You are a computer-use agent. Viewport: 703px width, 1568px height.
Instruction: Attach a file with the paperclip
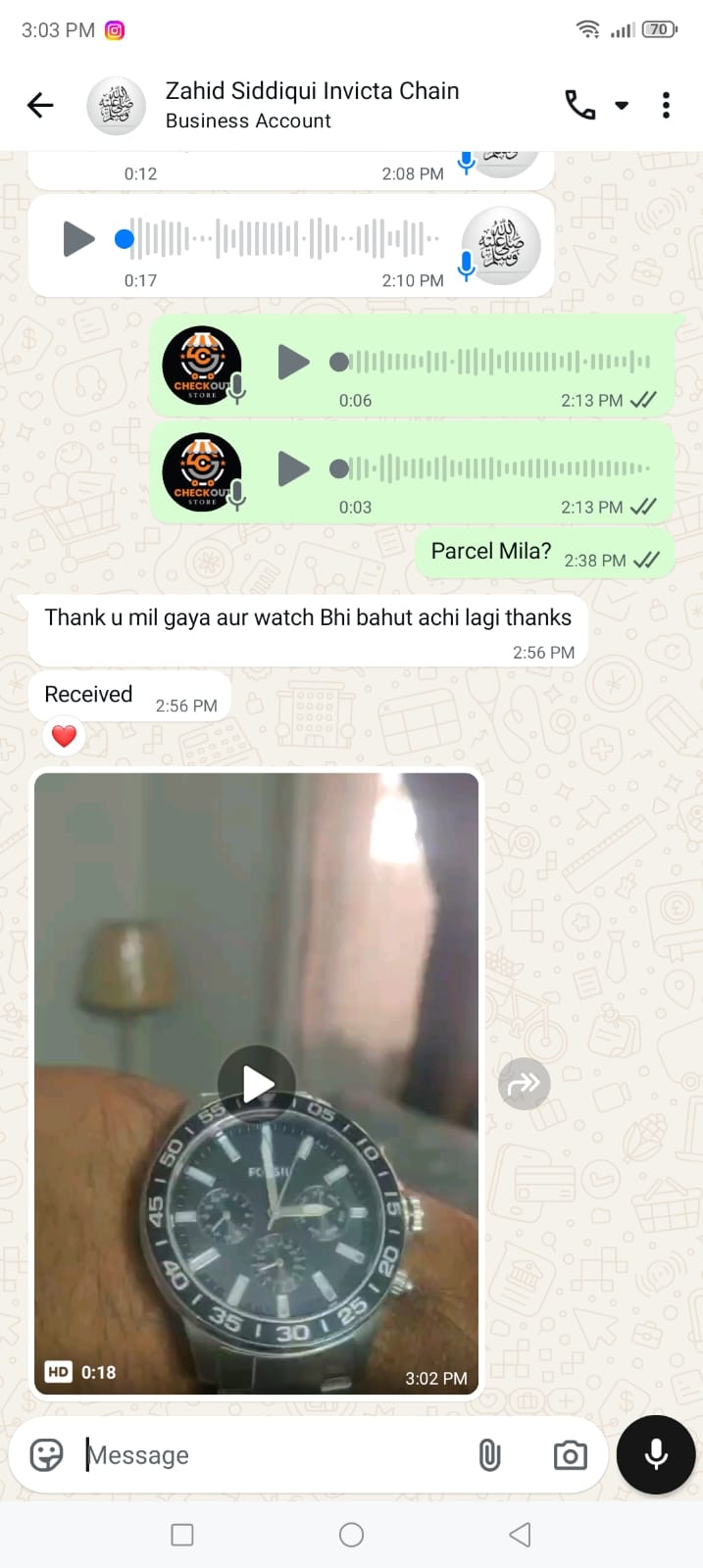489,1455
